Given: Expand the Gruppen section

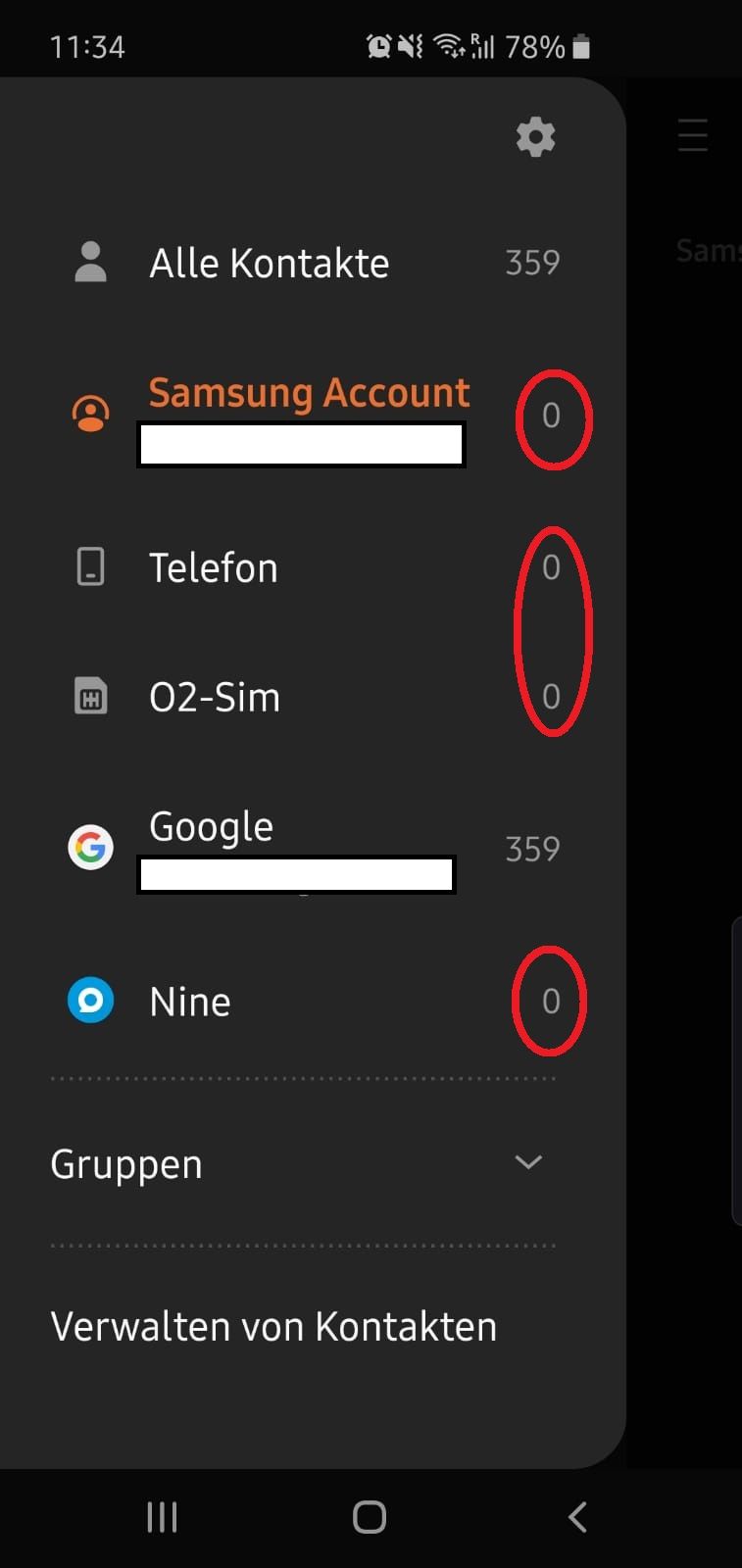Looking at the screenshot, I should (x=527, y=1163).
